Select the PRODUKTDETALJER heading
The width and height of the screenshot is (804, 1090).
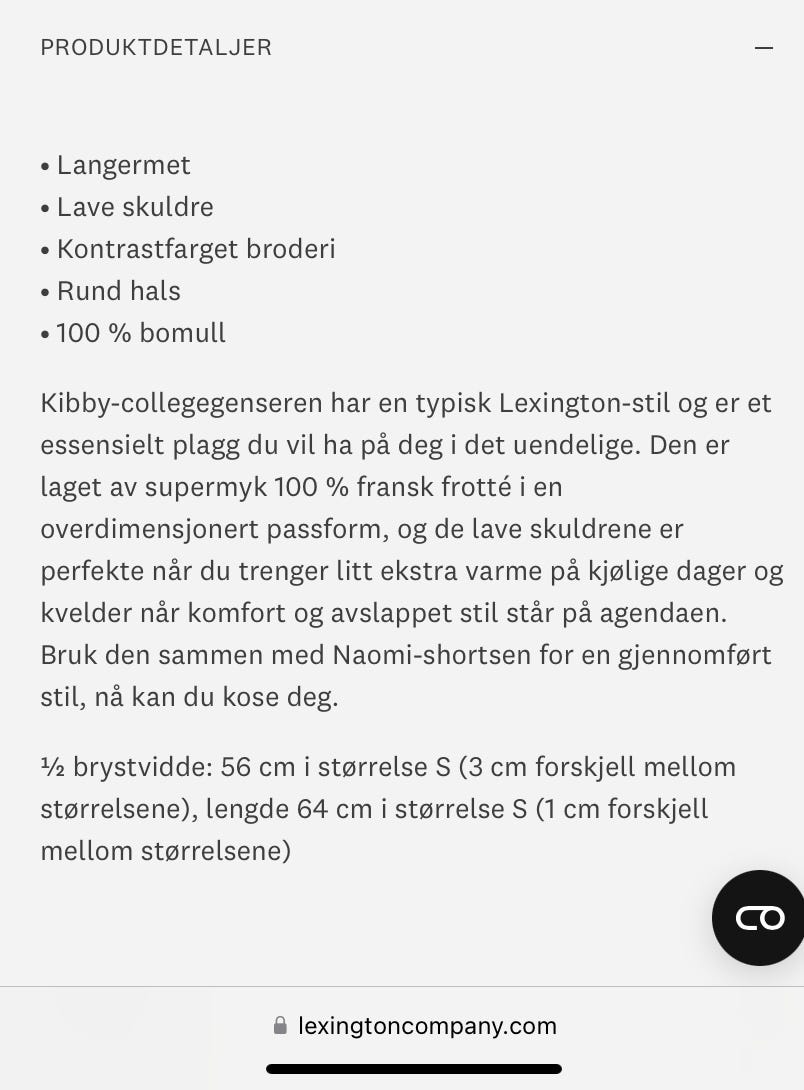pyautogui.click(x=155, y=47)
